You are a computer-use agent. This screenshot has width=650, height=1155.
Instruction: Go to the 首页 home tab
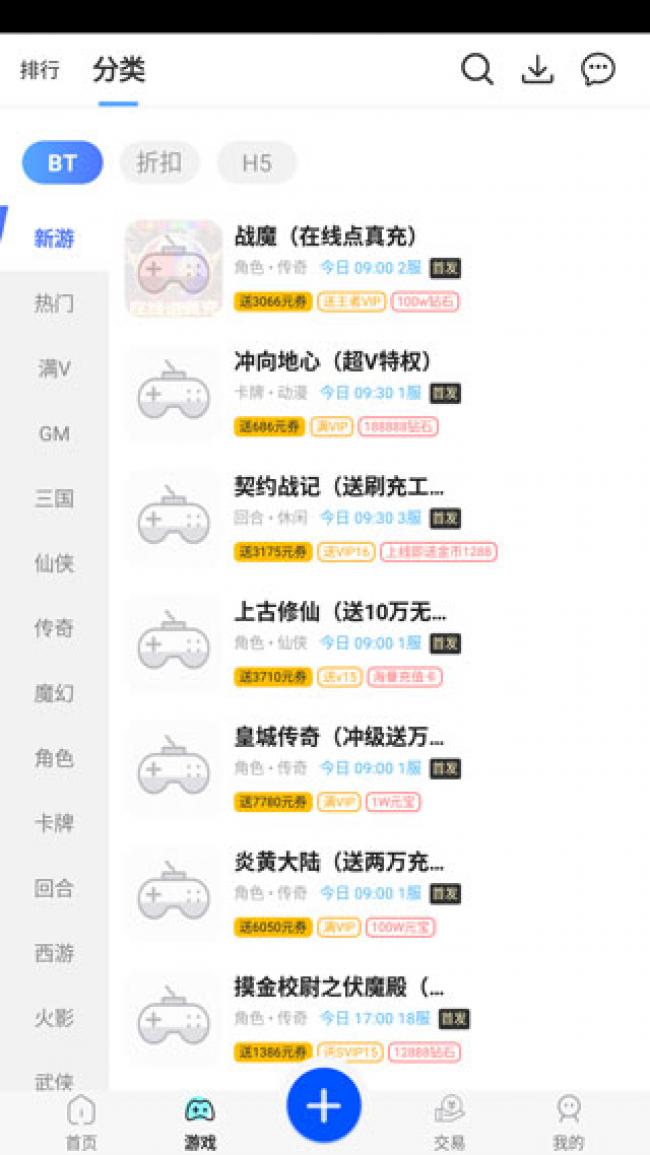(81, 1122)
